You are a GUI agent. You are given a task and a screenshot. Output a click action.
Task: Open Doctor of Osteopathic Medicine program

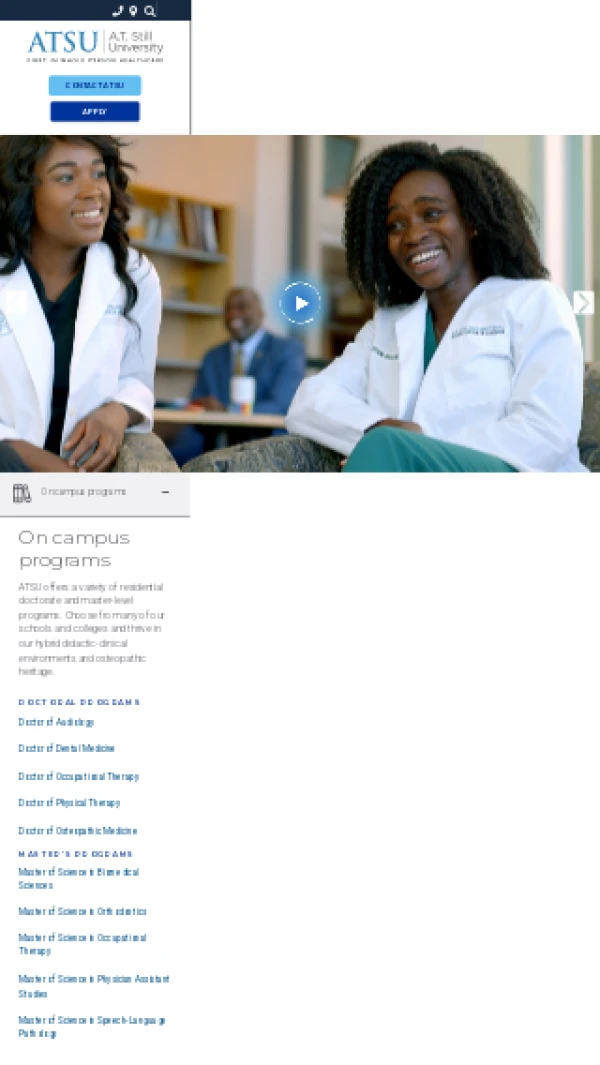click(x=77, y=831)
